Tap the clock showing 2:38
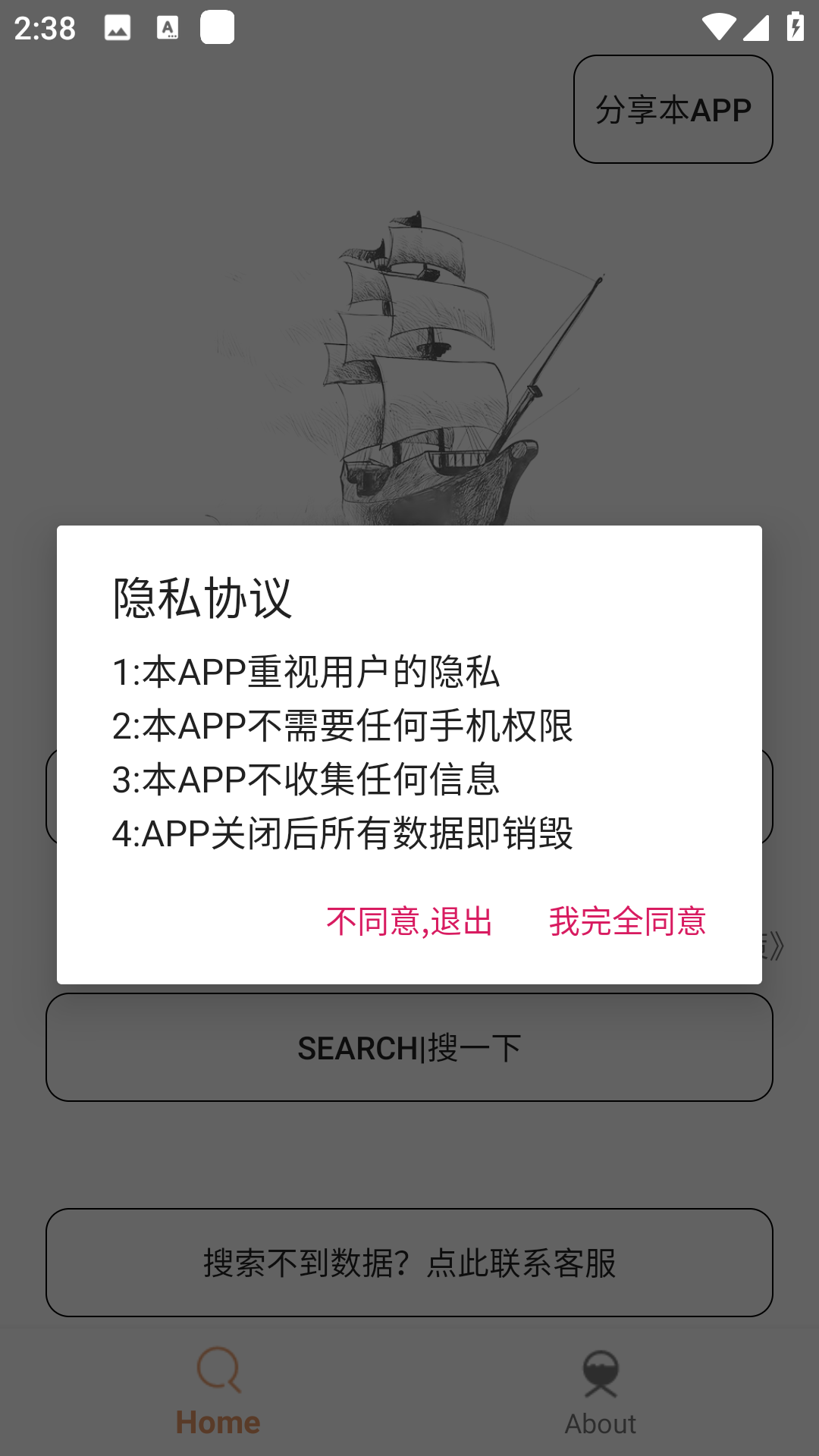819x1456 pixels. (45, 27)
